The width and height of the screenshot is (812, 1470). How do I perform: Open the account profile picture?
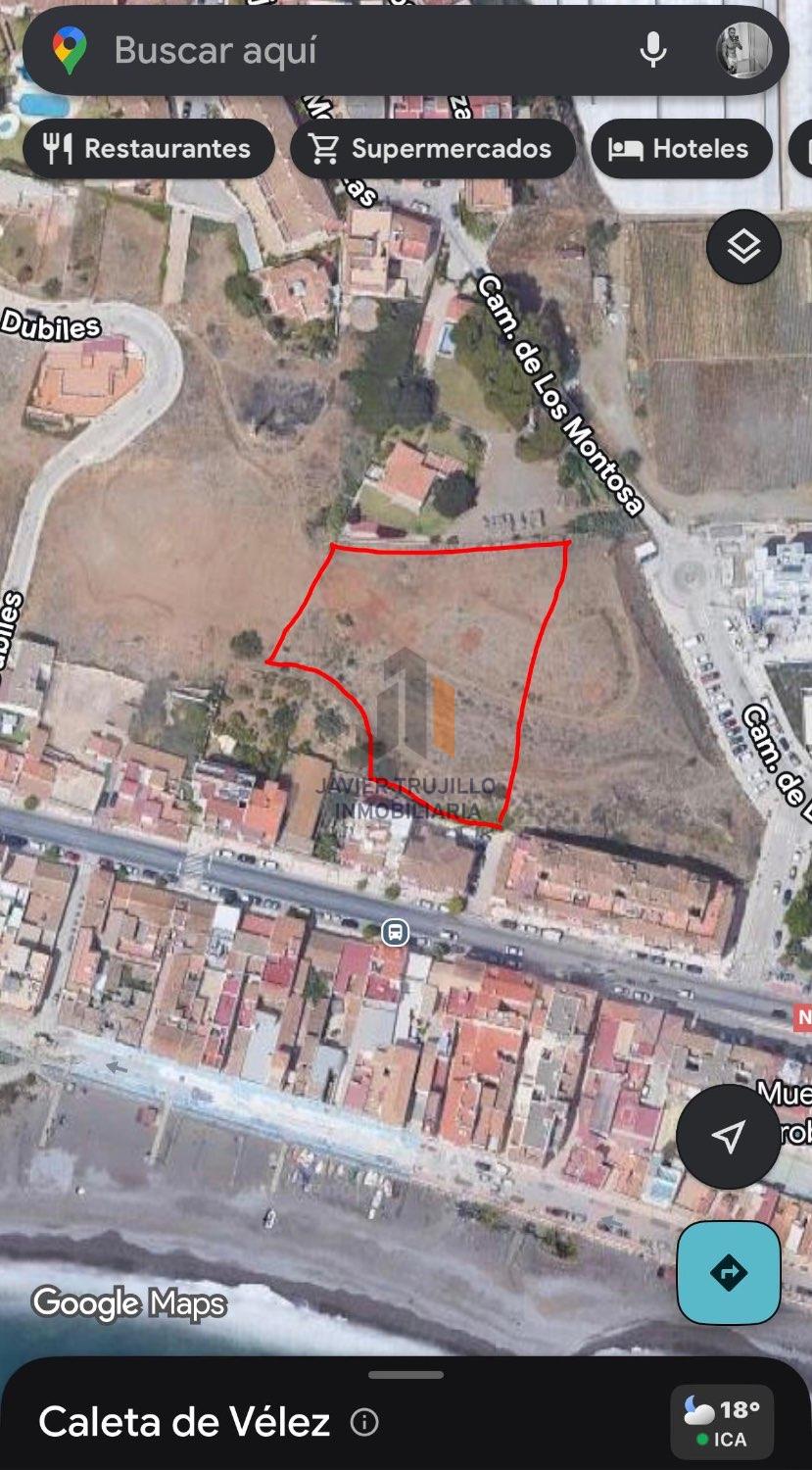[742, 50]
